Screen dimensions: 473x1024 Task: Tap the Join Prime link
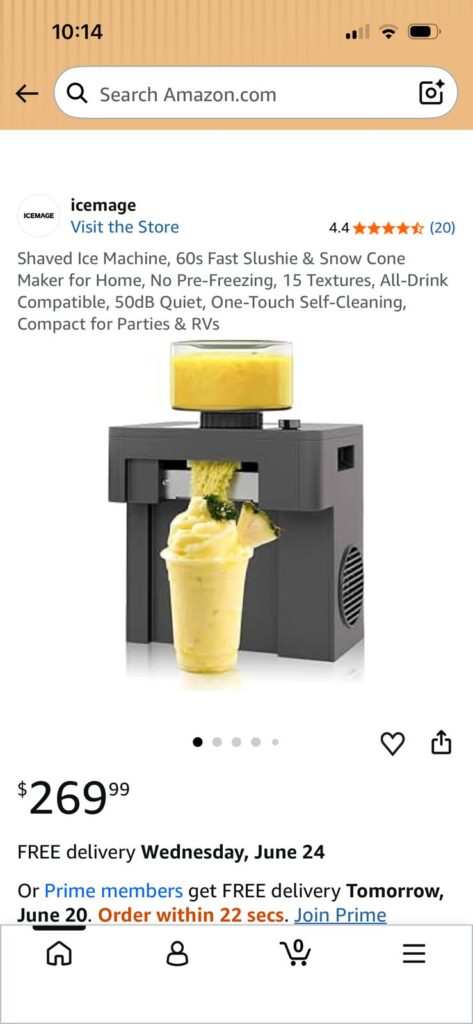(x=340, y=915)
